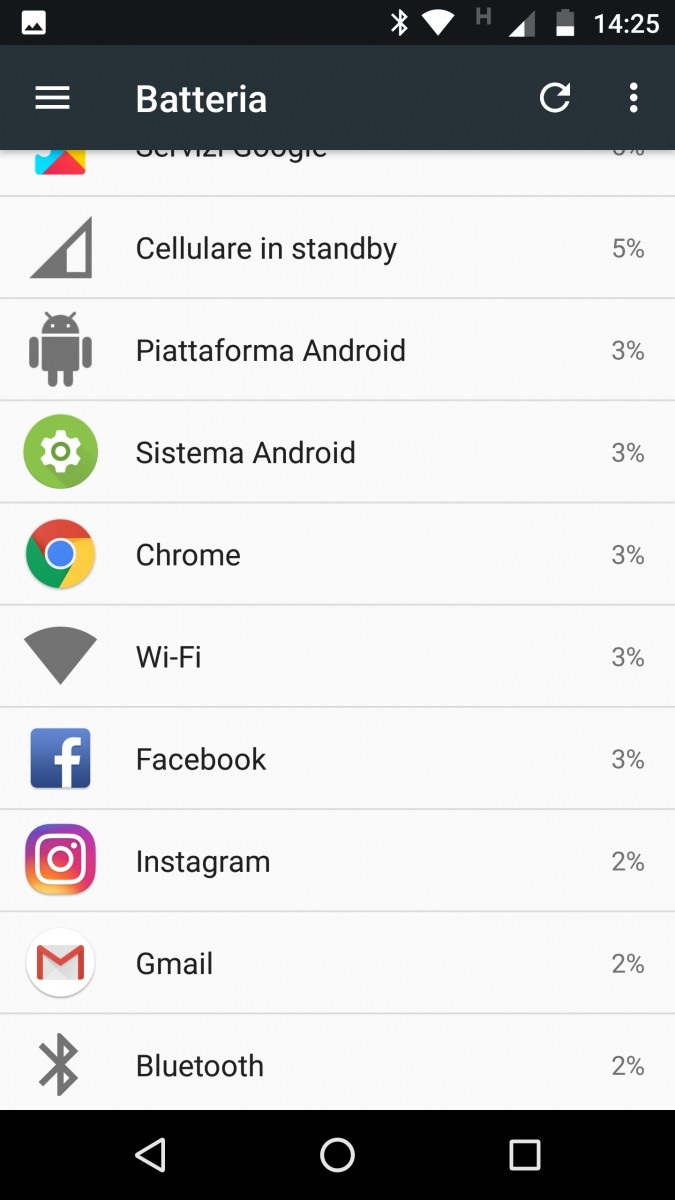Refresh the battery usage stats
This screenshot has height=1200, width=675.
555,98
